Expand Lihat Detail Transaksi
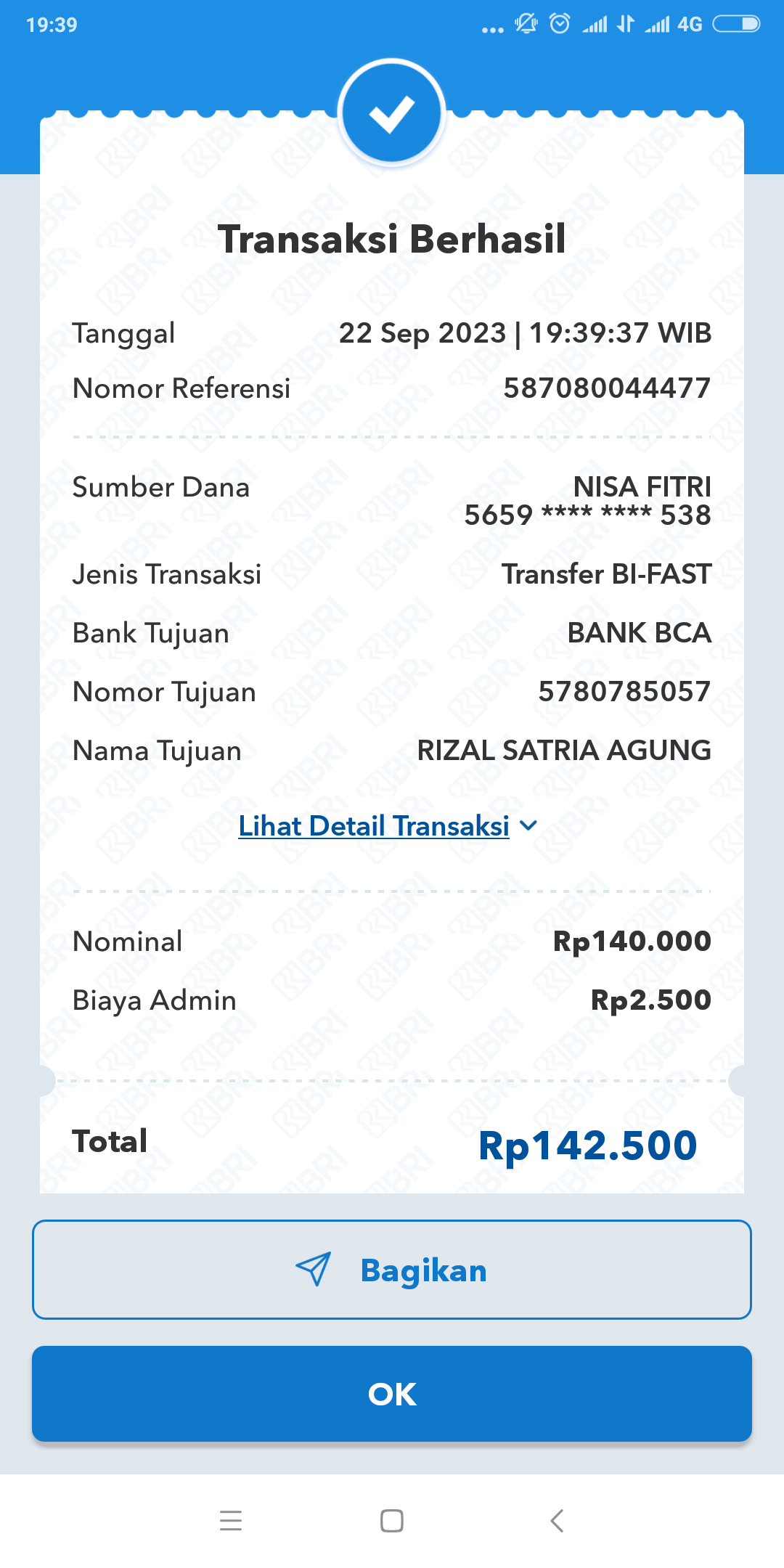 (388, 826)
